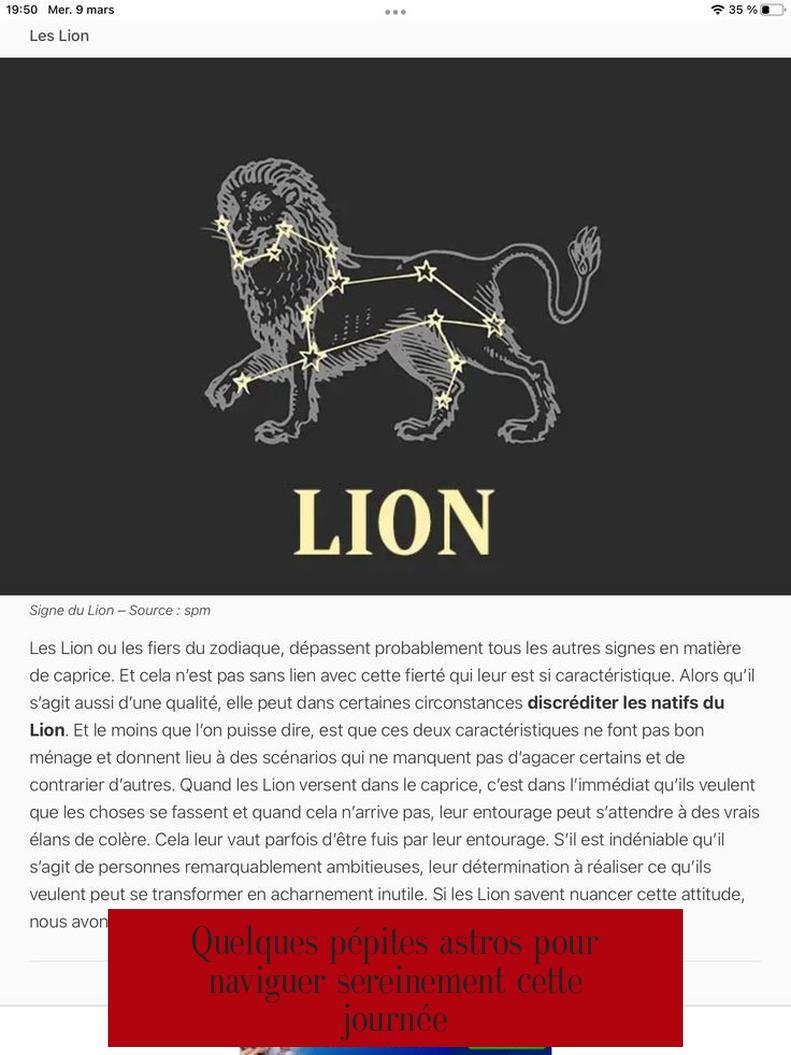
Task: Open the ad image under the article
Action: pyautogui.click(x=395, y=1050)
